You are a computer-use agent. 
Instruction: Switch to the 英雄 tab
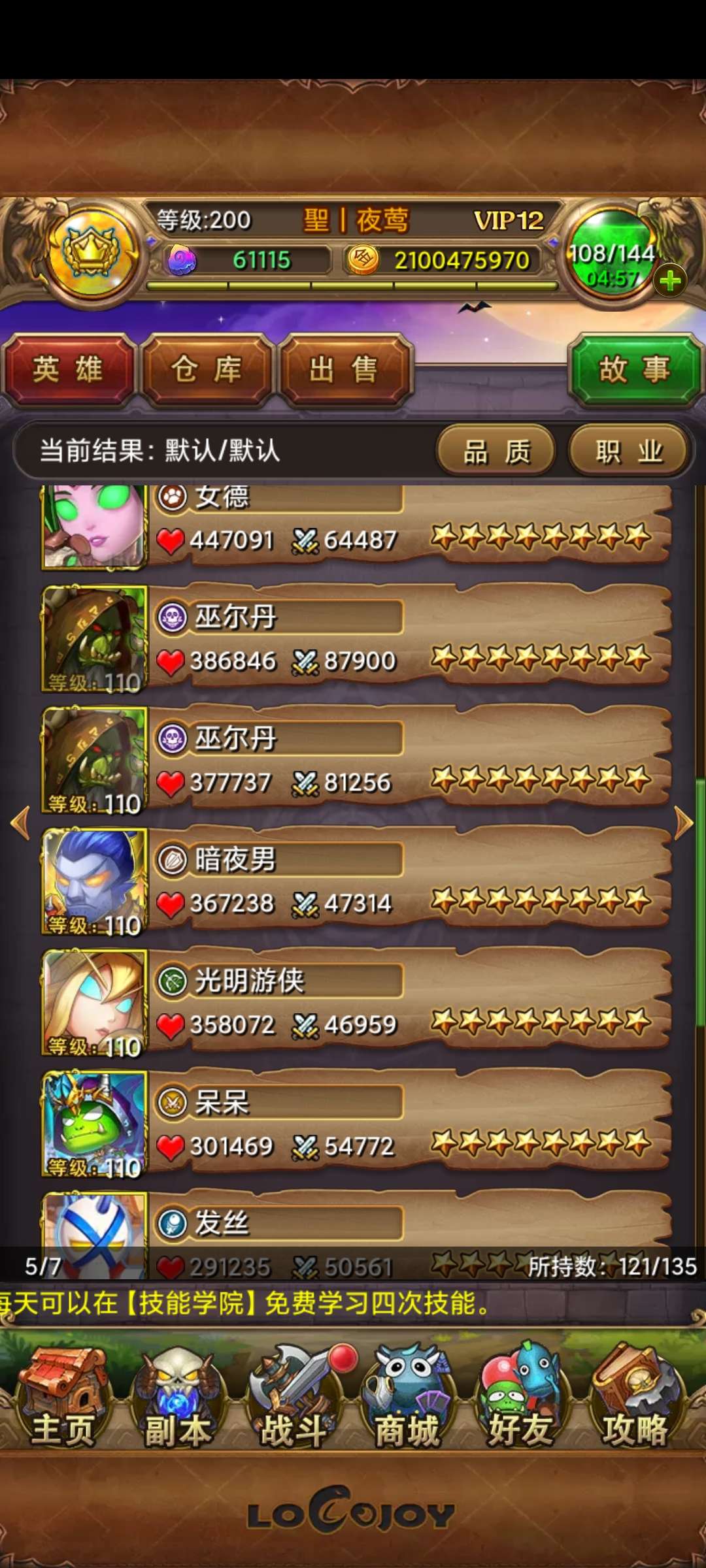[x=68, y=369]
